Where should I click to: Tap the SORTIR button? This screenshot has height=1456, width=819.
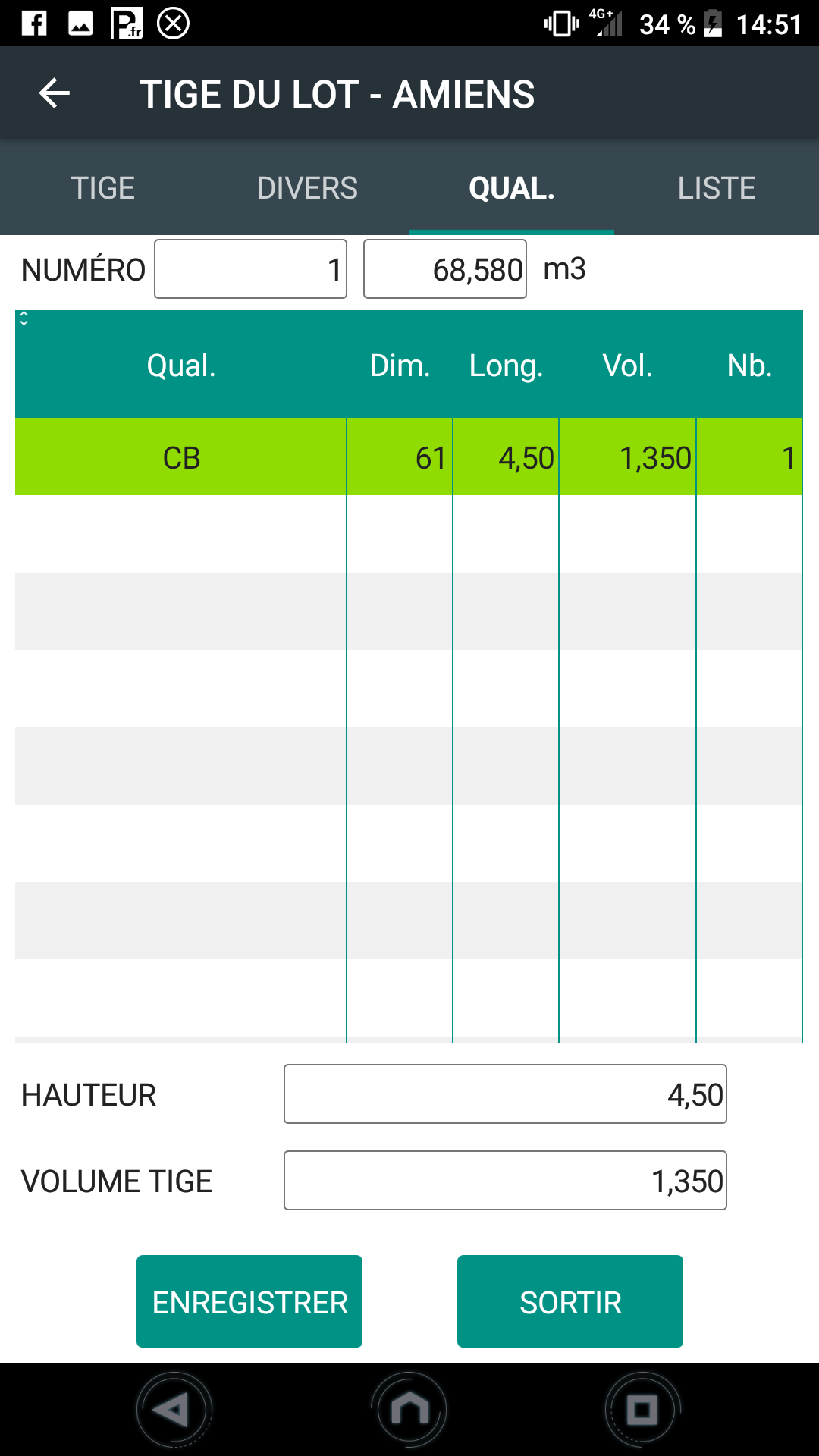(x=570, y=1301)
